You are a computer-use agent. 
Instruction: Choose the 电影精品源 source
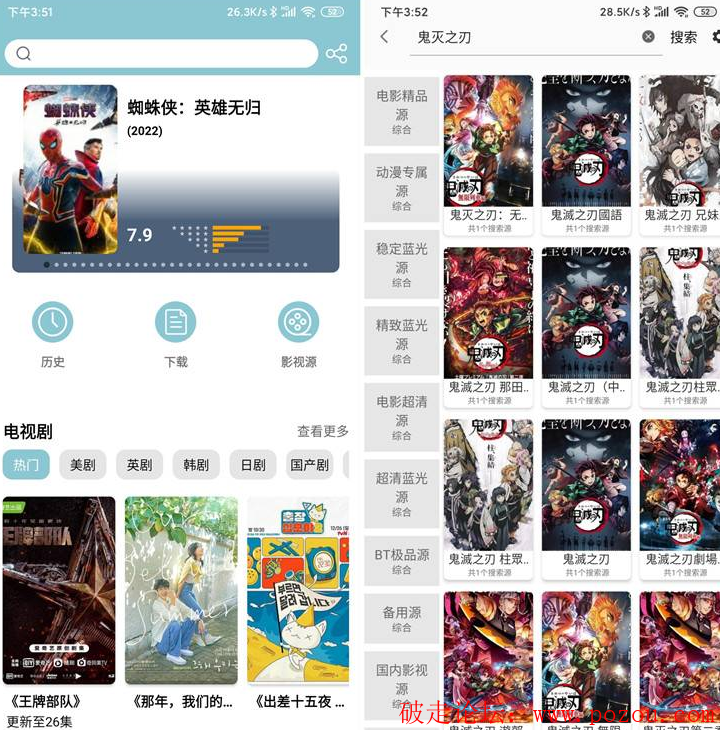(x=402, y=113)
